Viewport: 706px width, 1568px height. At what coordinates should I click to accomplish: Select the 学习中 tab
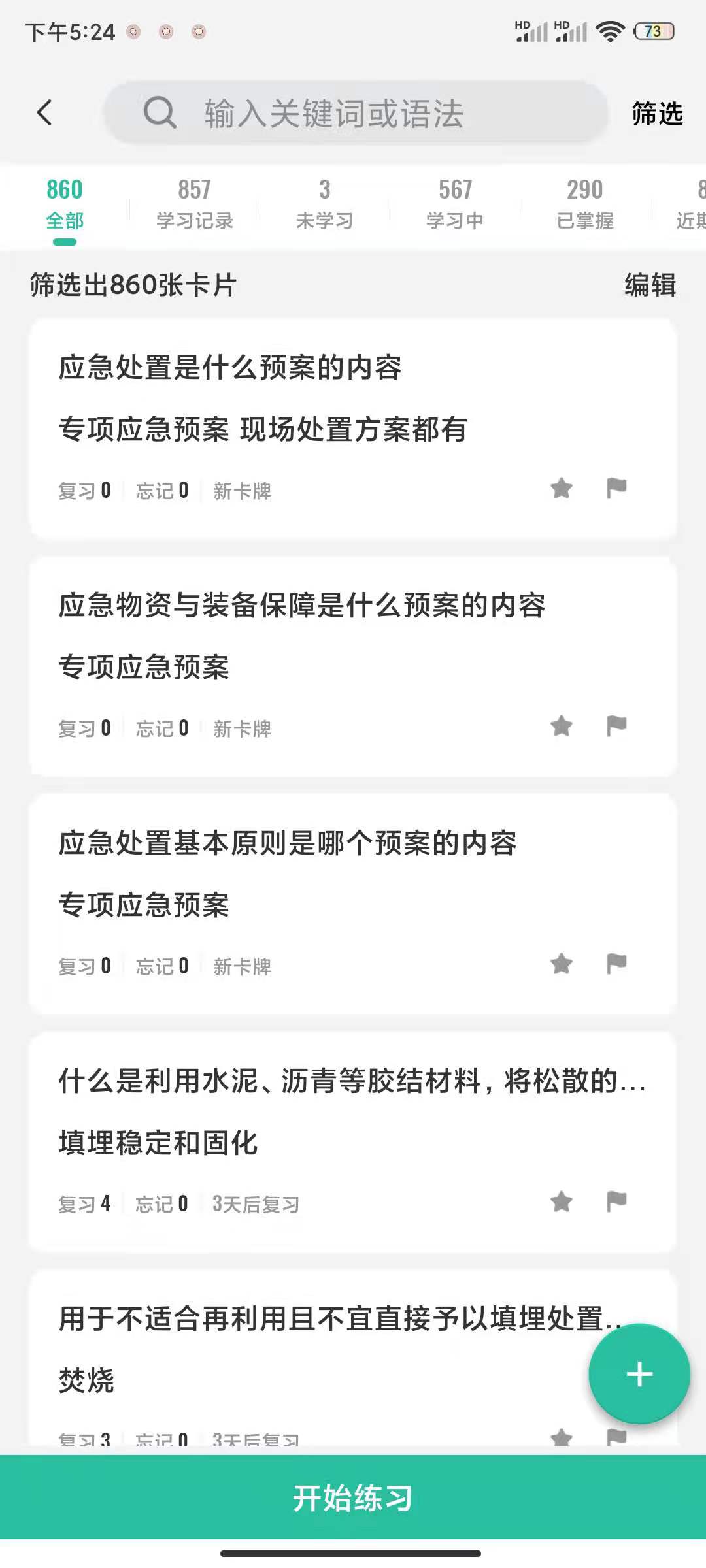click(455, 204)
